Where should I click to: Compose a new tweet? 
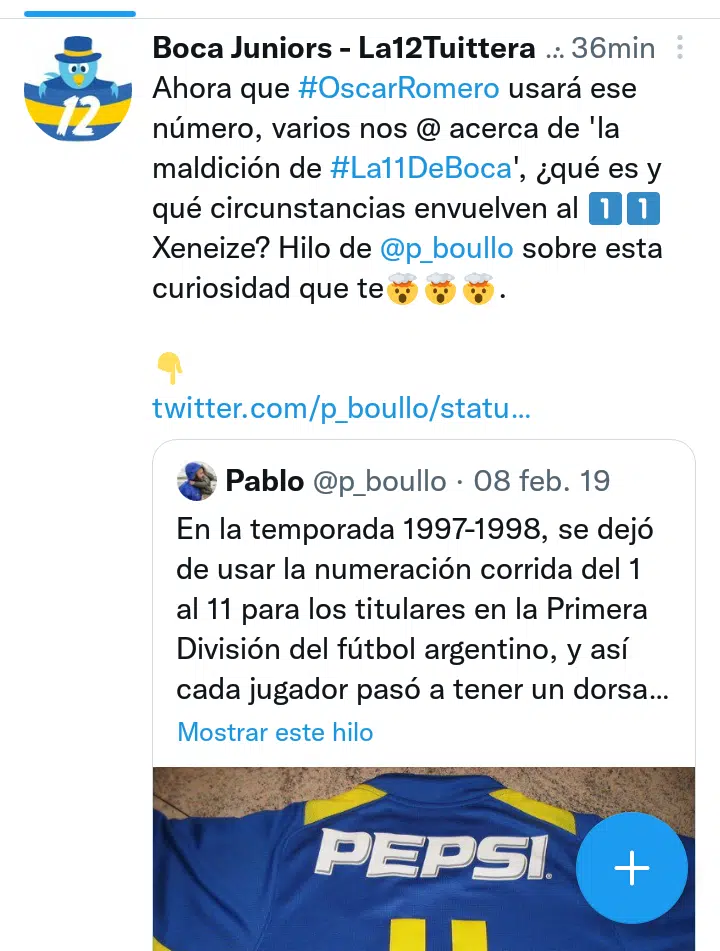click(x=631, y=868)
